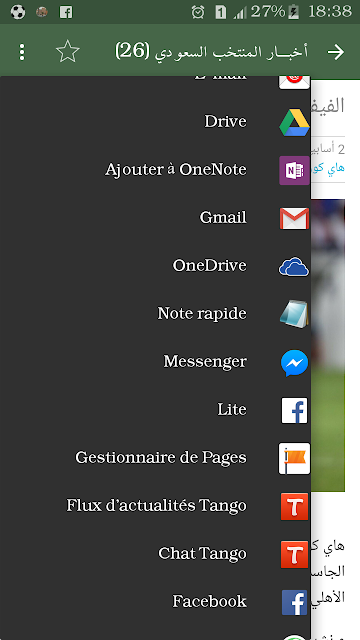The height and width of the screenshot is (640, 360).
Task: Select OneDrive from the share list
Action: click(156, 266)
